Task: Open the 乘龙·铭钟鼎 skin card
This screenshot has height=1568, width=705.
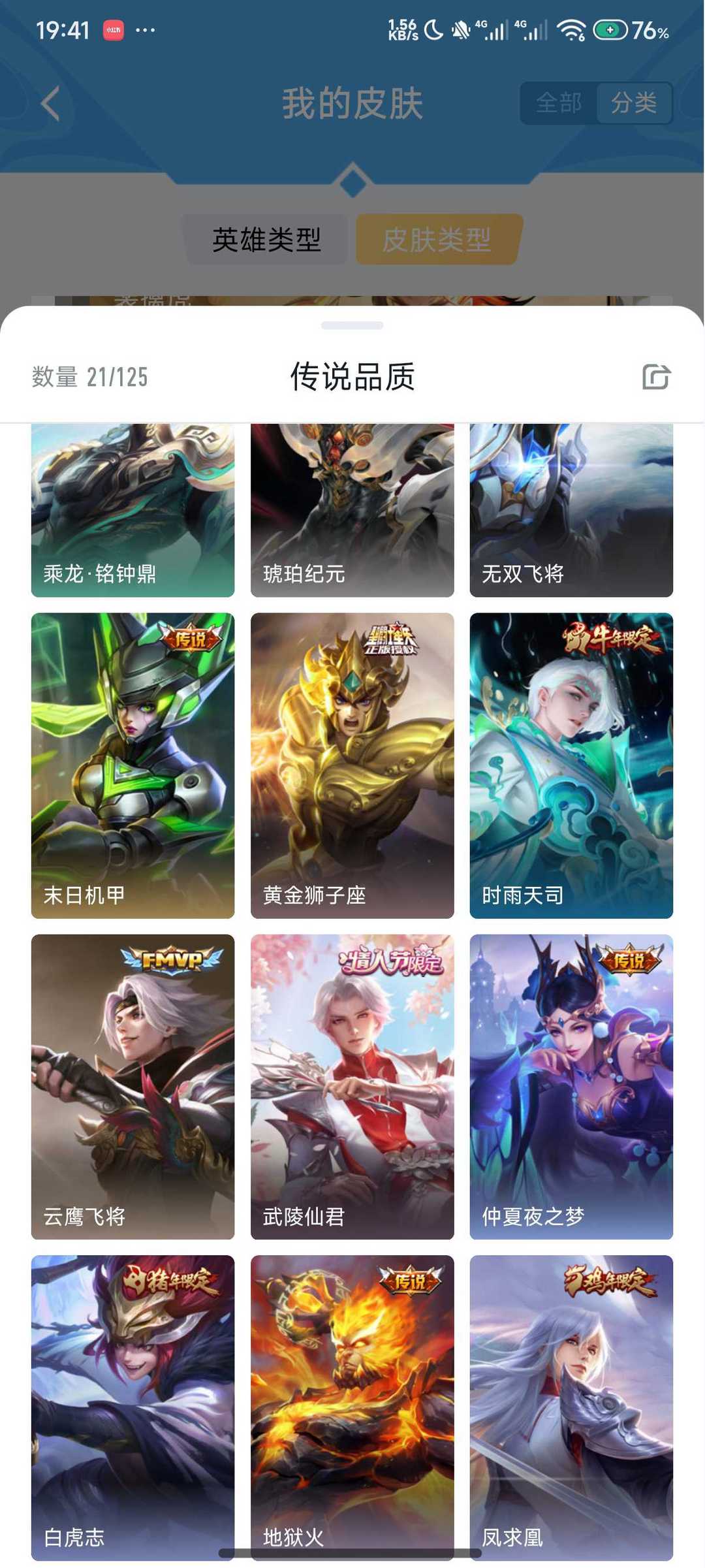Action: 133,510
